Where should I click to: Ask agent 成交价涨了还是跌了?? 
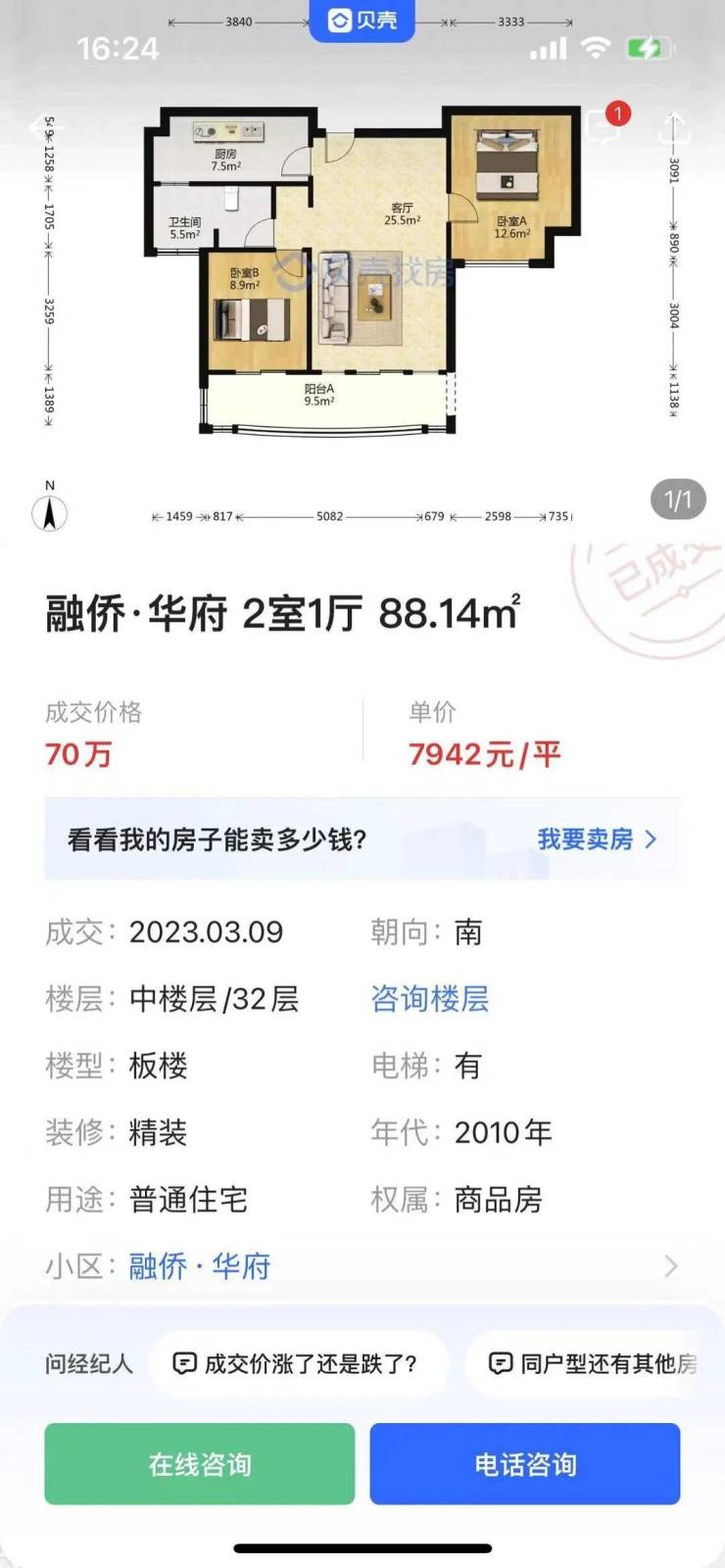coord(297,1363)
